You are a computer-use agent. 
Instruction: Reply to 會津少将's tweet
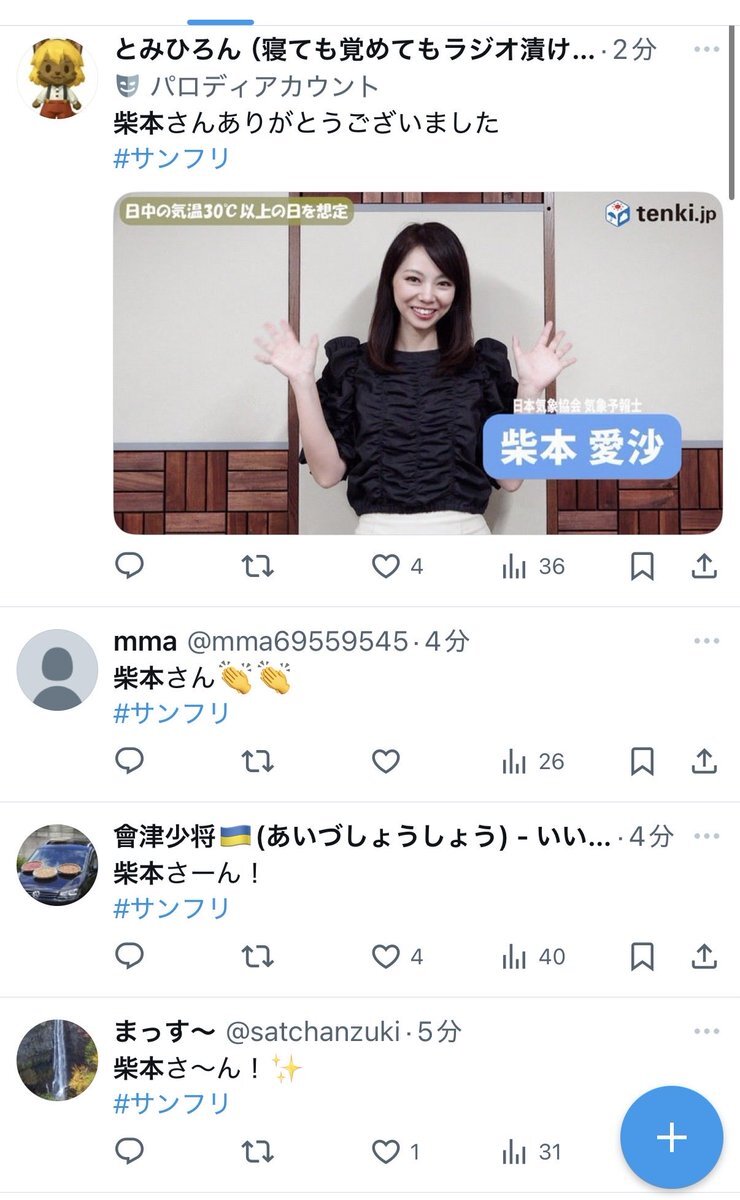(129, 956)
